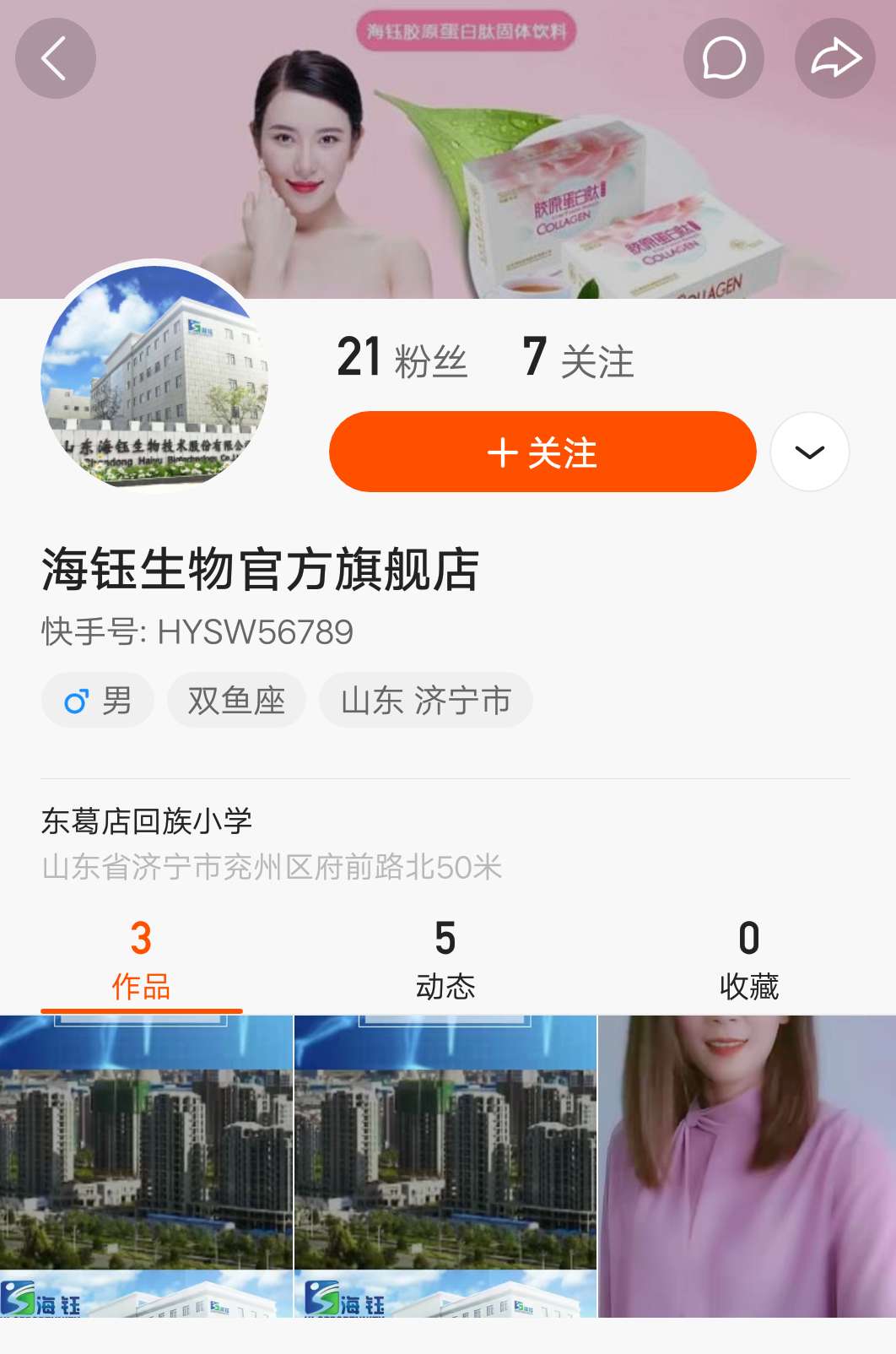Open the message chat bubble icon
The image size is (896, 1354).
pos(723,58)
